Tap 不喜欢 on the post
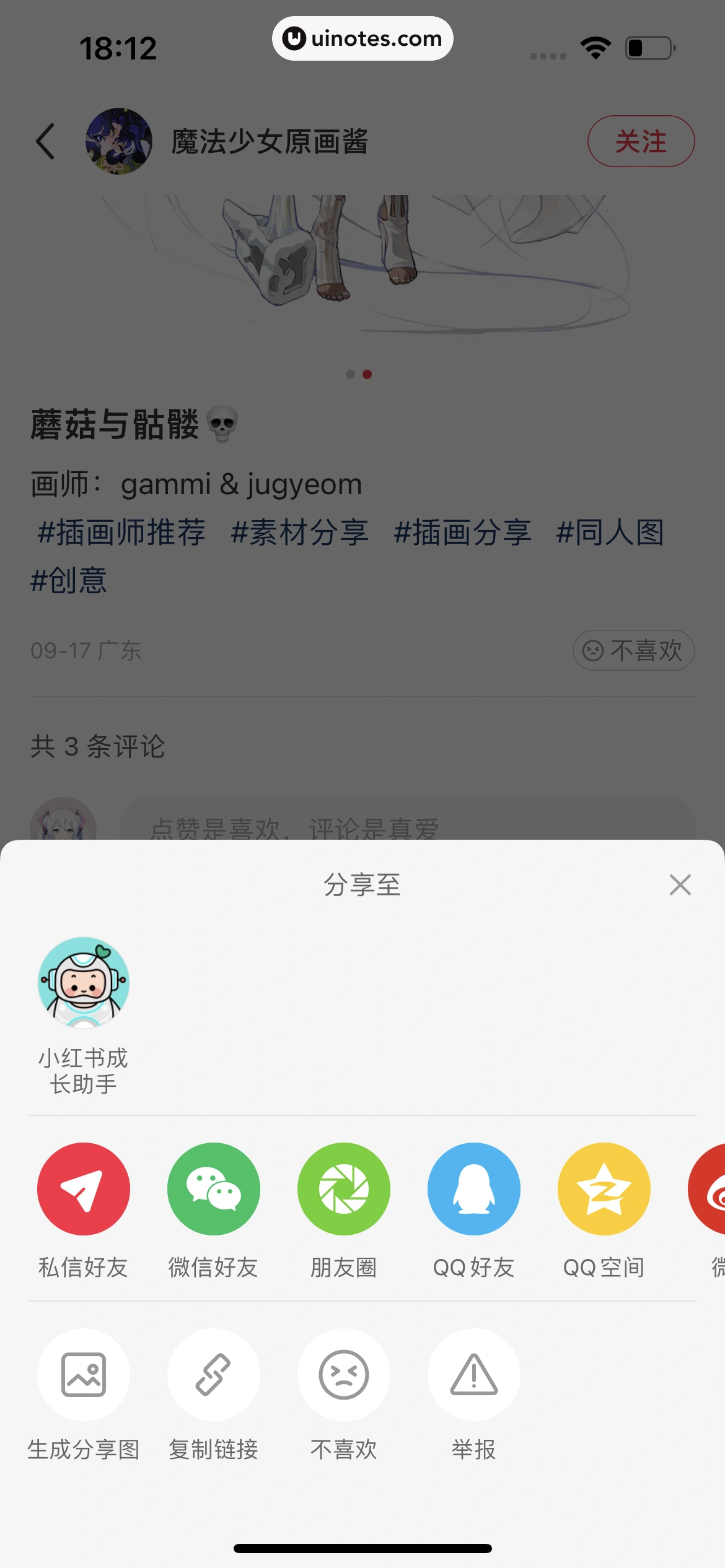Image resolution: width=725 pixels, height=1568 pixels. [x=633, y=650]
